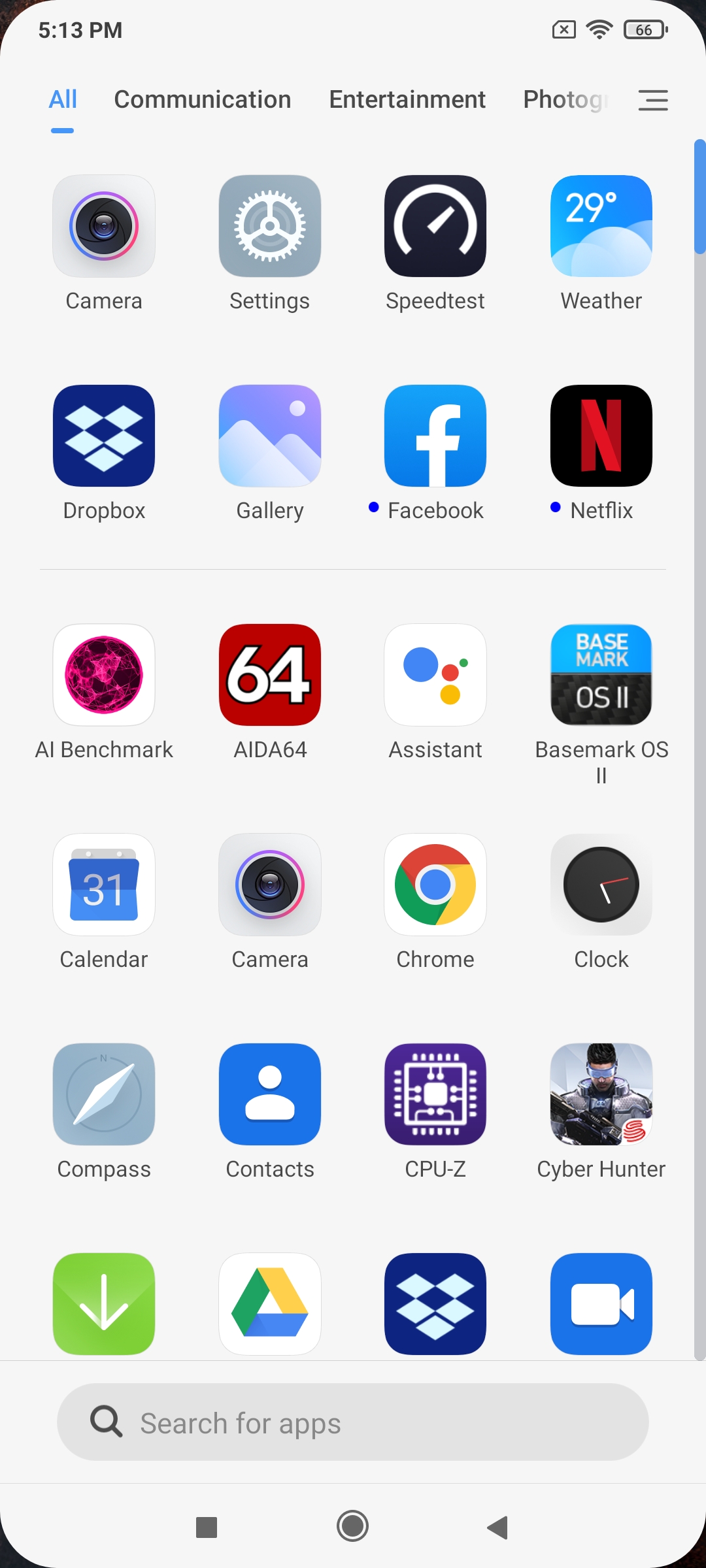Open the Contacts app
The height and width of the screenshot is (1568, 706).
(x=269, y=1094)
